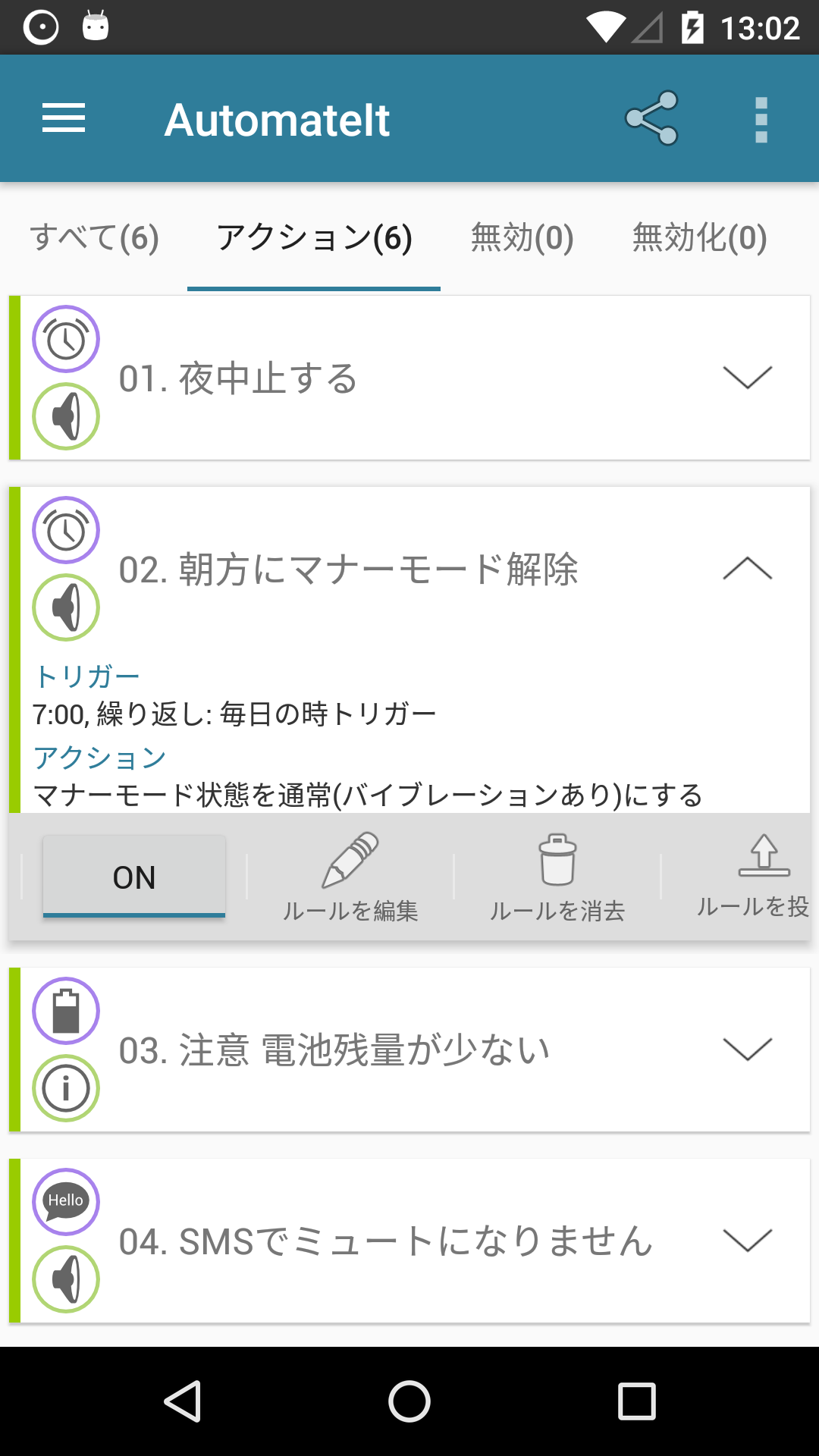Collapse rule 02 朝方にマナーモード解除
Viewport: 819px width, 1456px height.
[x=747, y=567]
